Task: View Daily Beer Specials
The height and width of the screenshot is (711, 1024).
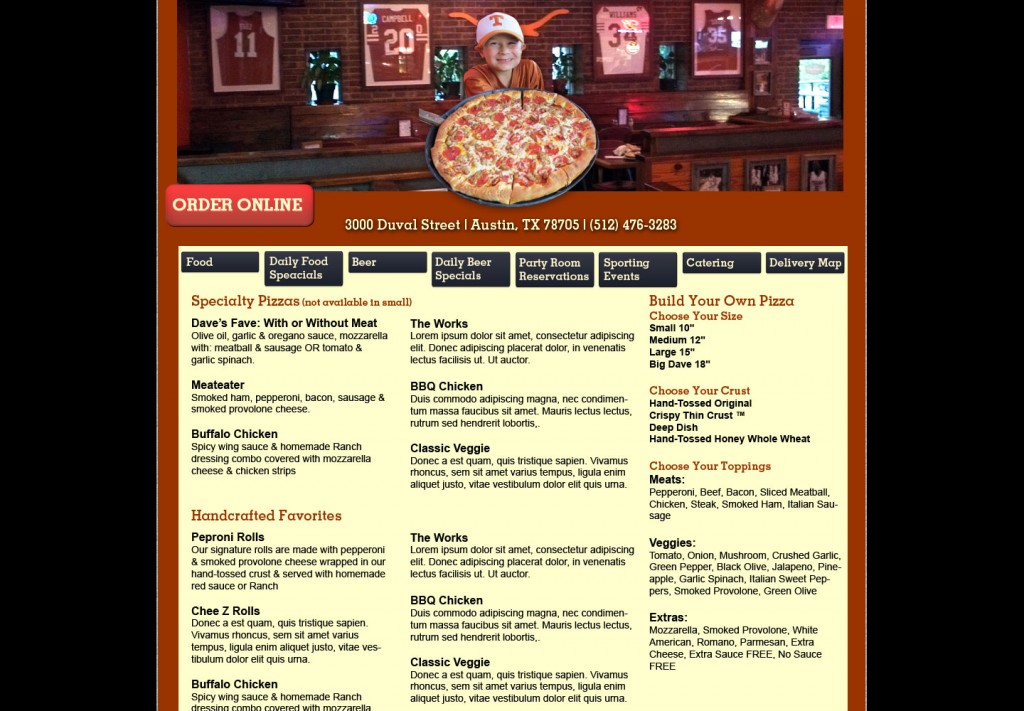Action: (471, 268)
